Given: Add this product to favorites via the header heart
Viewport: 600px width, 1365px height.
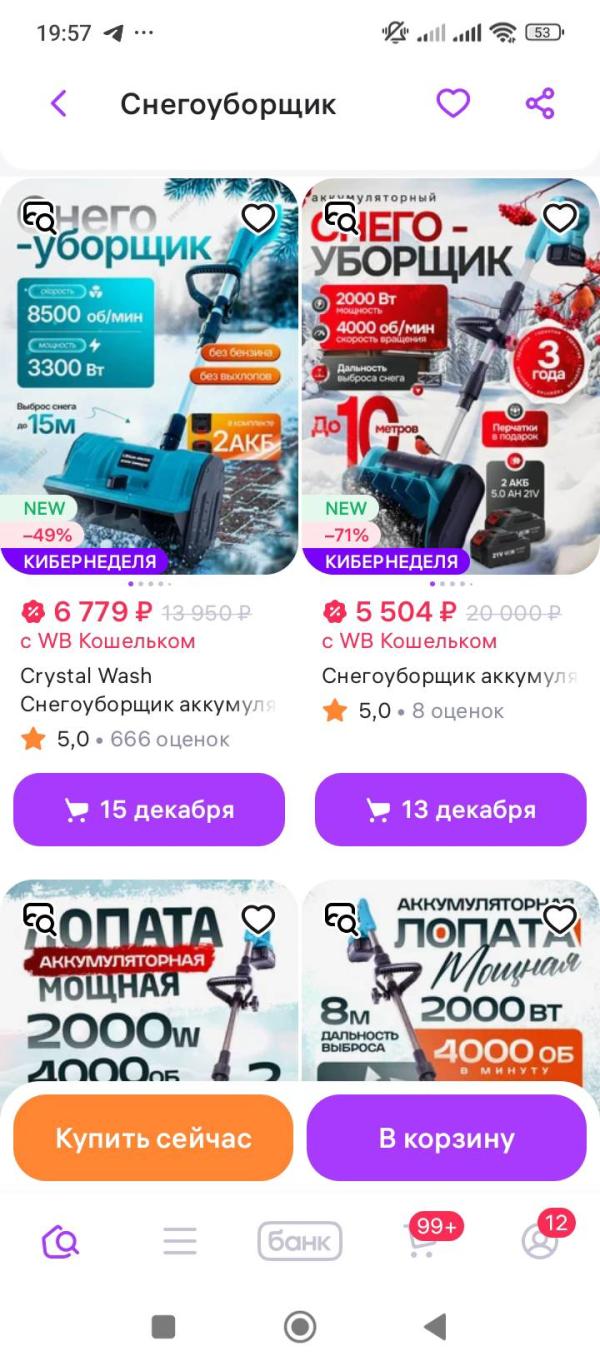Looking at the screenshot, I should 453,103.
